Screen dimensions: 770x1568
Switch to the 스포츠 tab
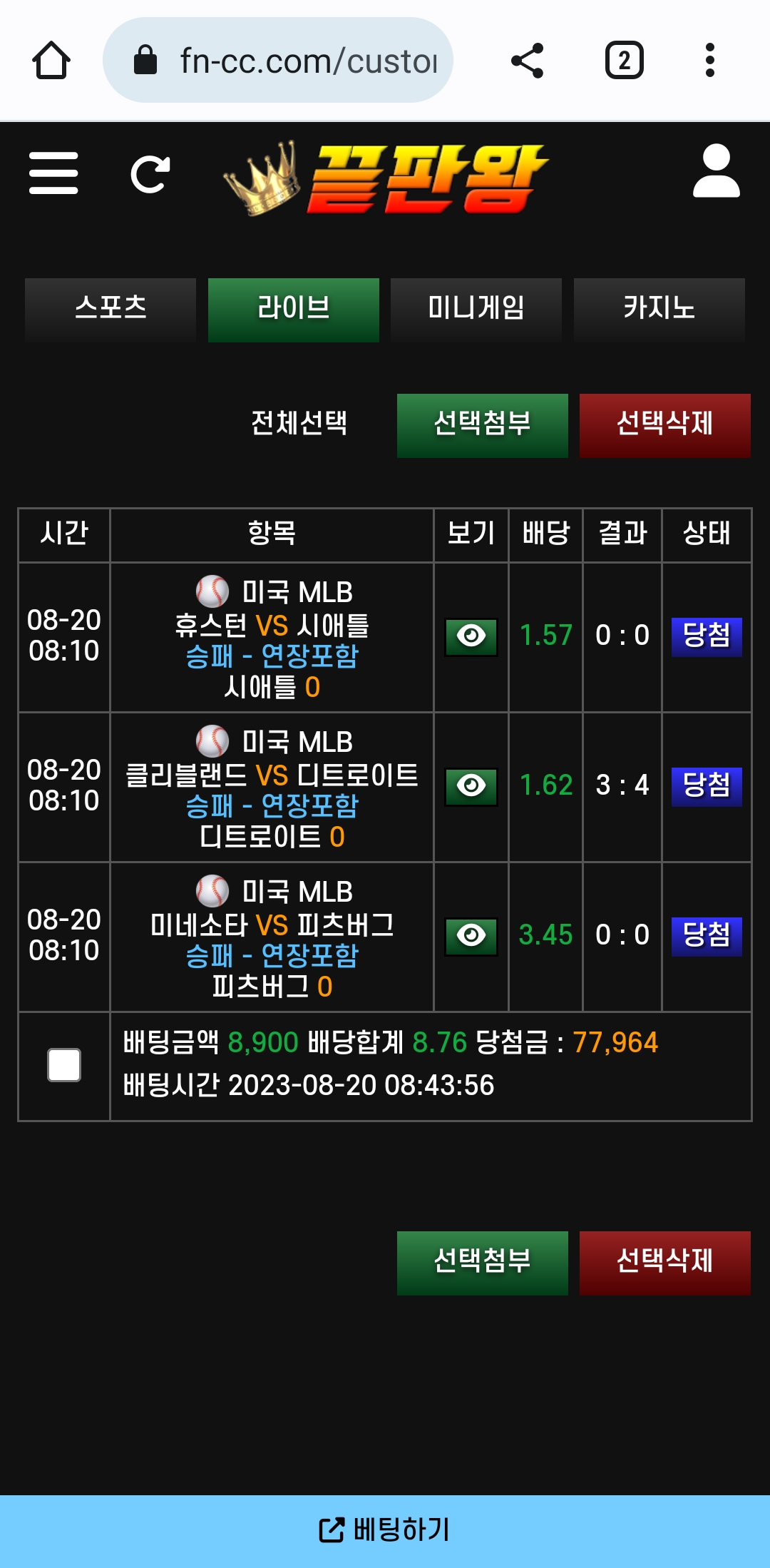click(x=111, y=310)
